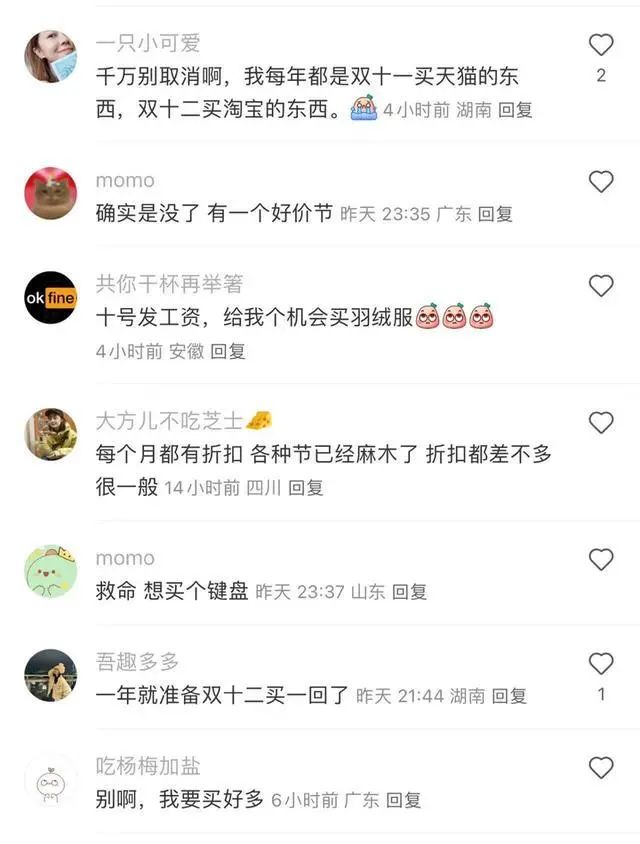640x844 pixels.
Task: Reply to 一只小可爱's comment
Action: click(515, 111)
